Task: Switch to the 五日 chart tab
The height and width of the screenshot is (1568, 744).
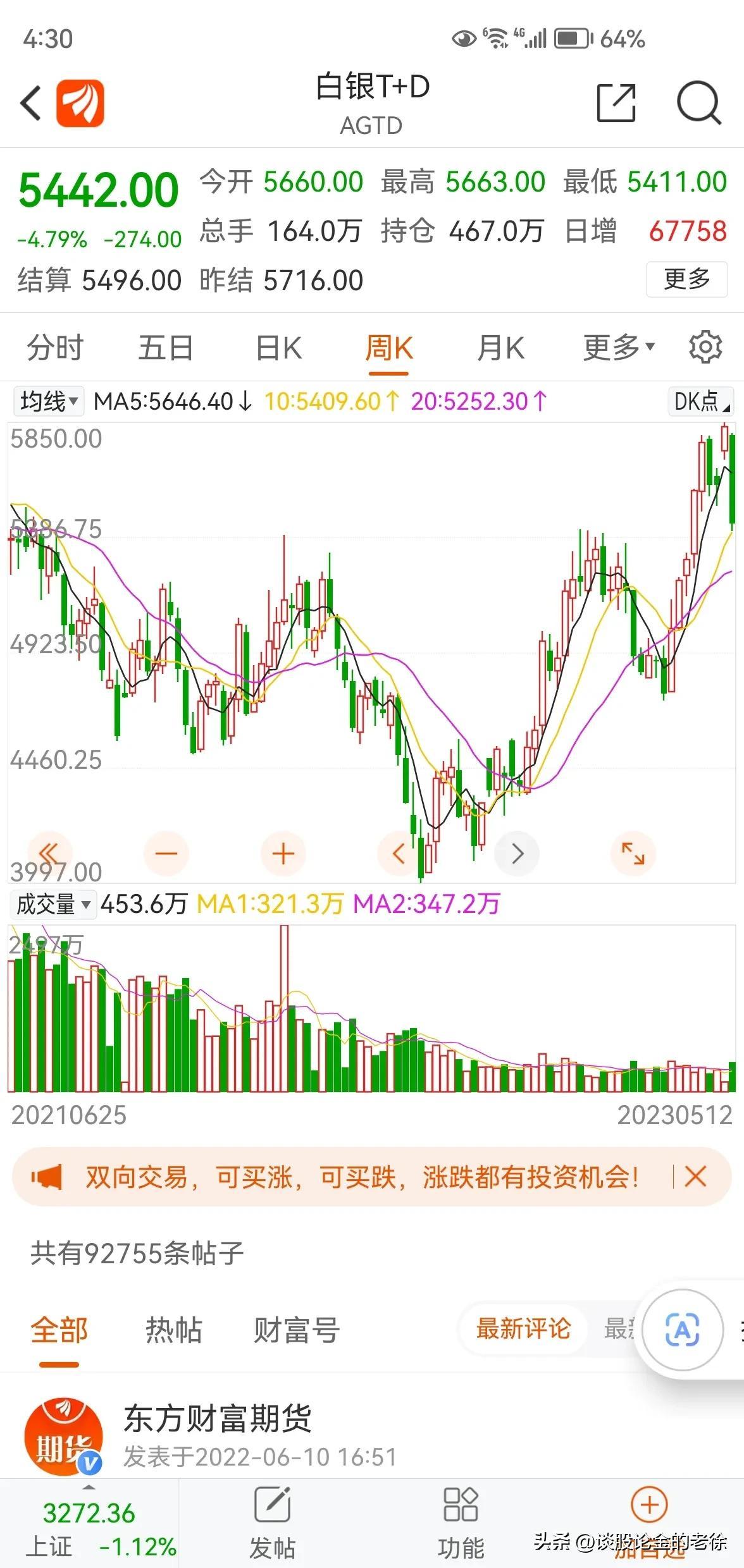Action: [x=166, y=348]
